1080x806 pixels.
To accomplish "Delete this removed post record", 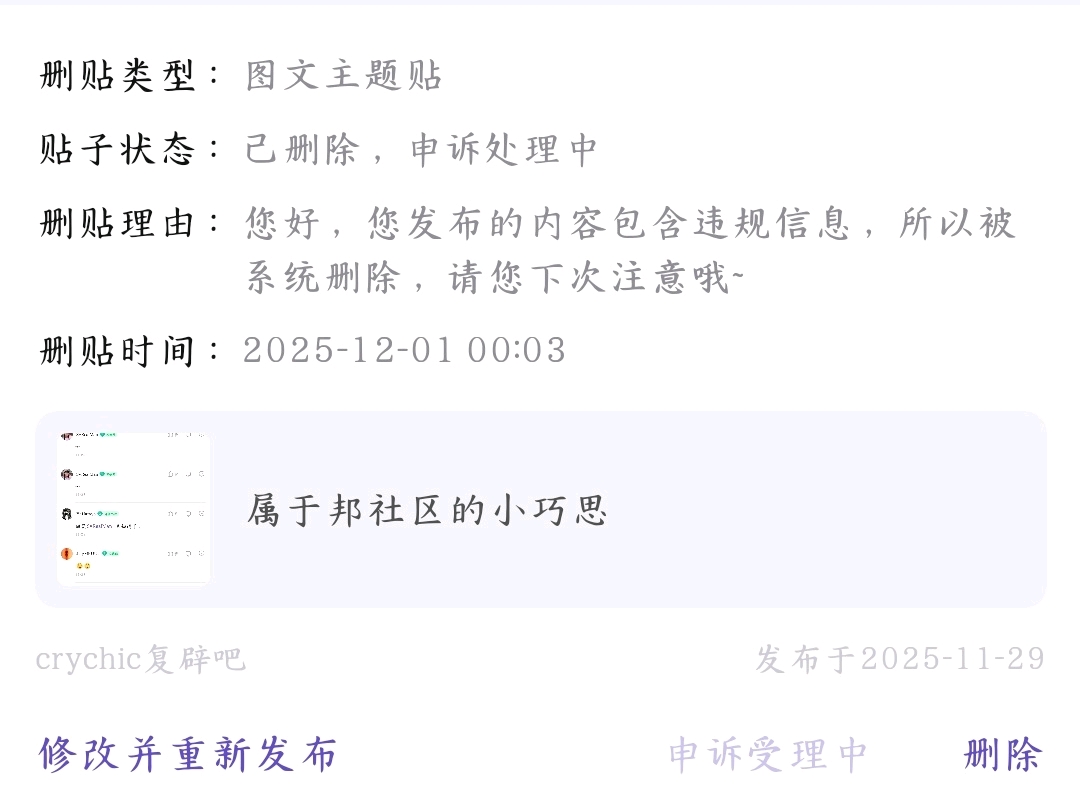I will click(x=1003, y=754).
